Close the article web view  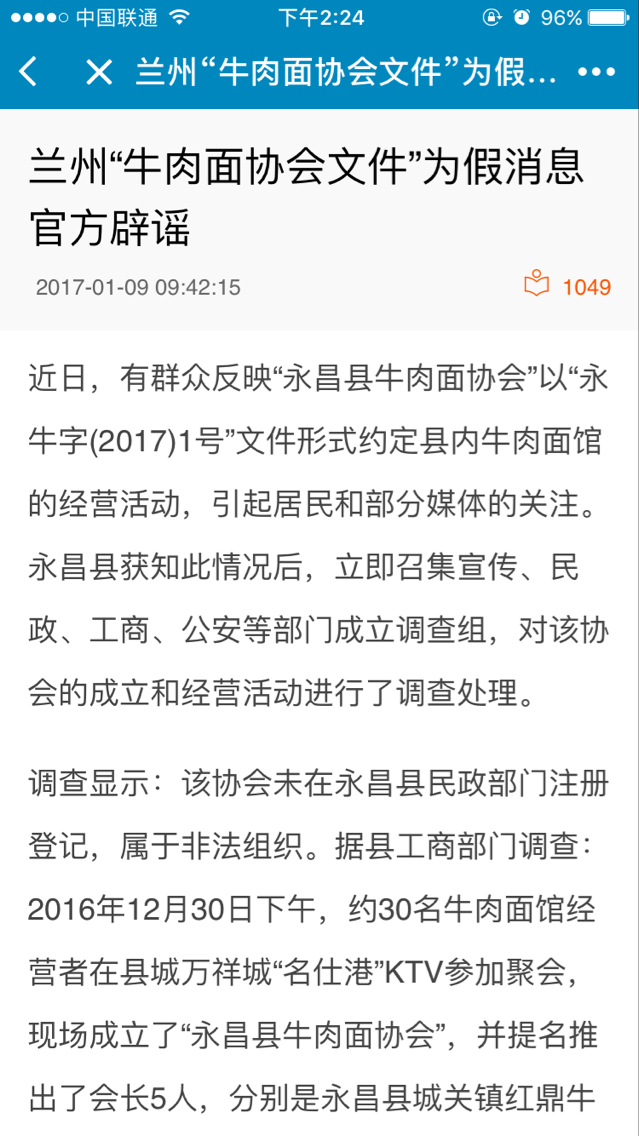[98, 72]
